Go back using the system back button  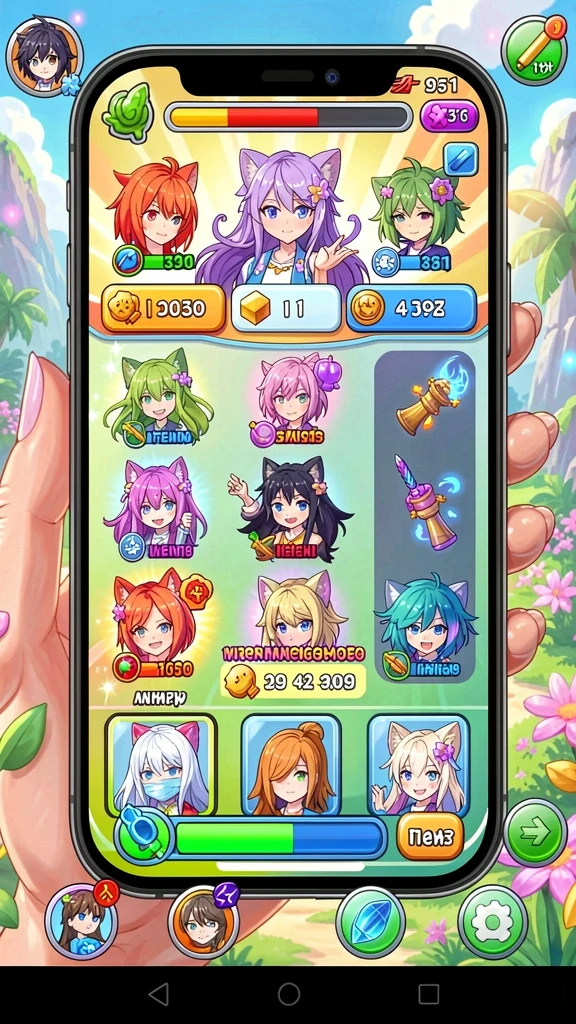click(159, 994)
